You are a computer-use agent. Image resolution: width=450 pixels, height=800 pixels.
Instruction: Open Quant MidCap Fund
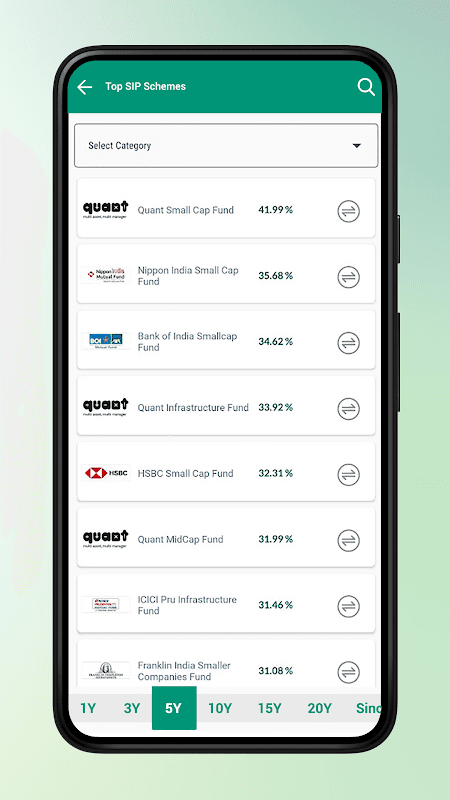coord(226,537)
